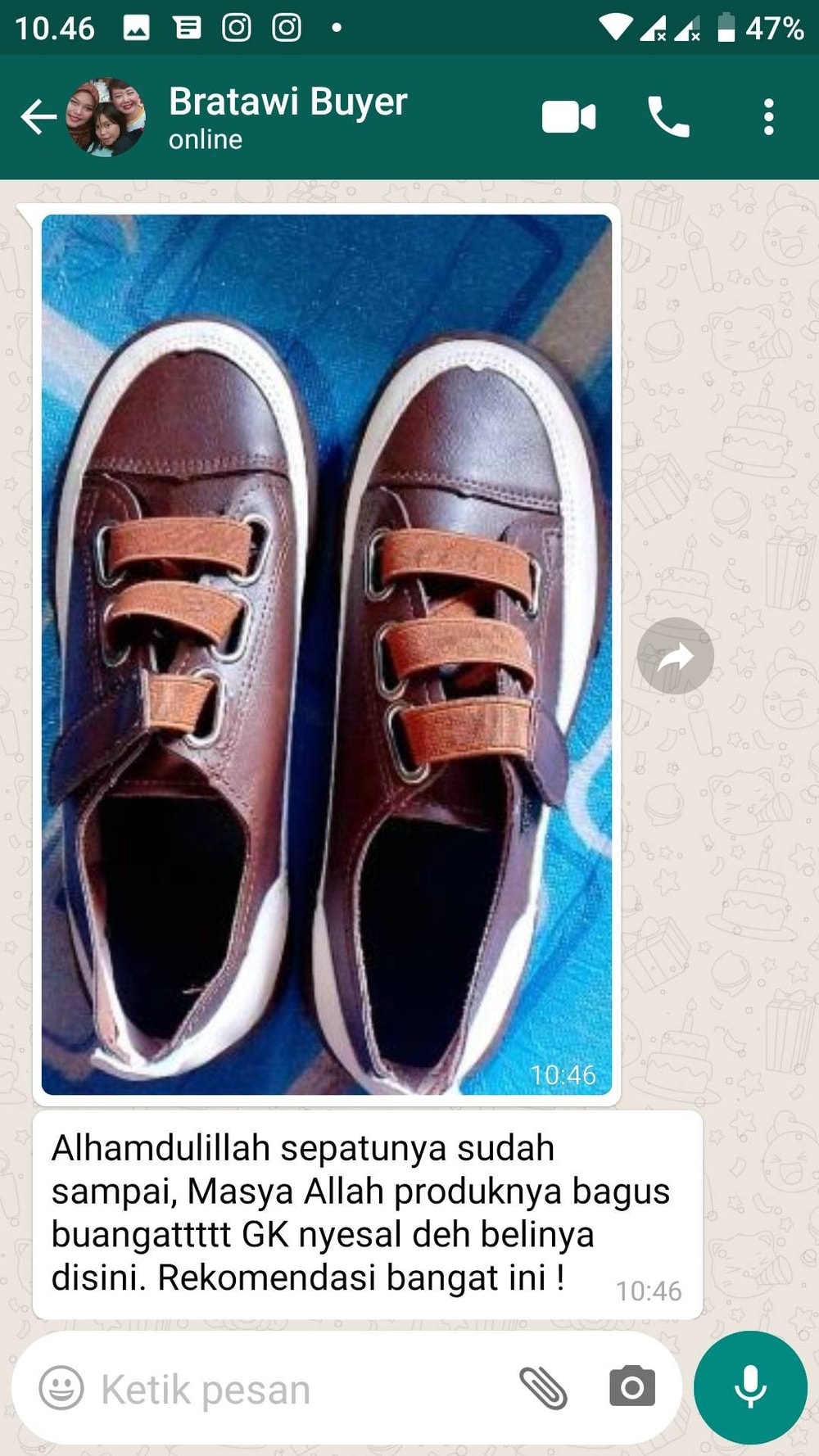
Task: Start a video call with Bratawi Buyer
Action: 568,117
